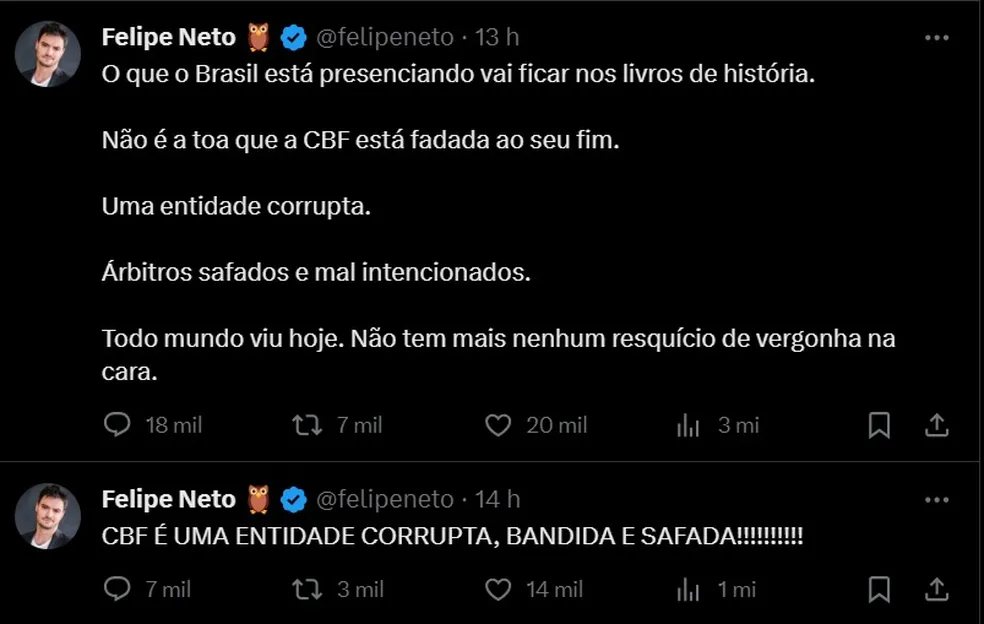The height and width of the screenshot is (624, 984).
Task: Bookmark the 14 h all-caps CBF tweet
Action: (879, 589)
